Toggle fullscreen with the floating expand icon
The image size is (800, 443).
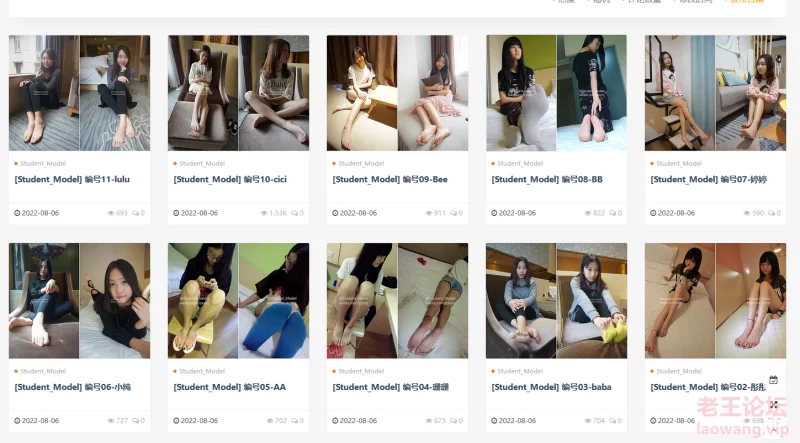coord(773,405)
